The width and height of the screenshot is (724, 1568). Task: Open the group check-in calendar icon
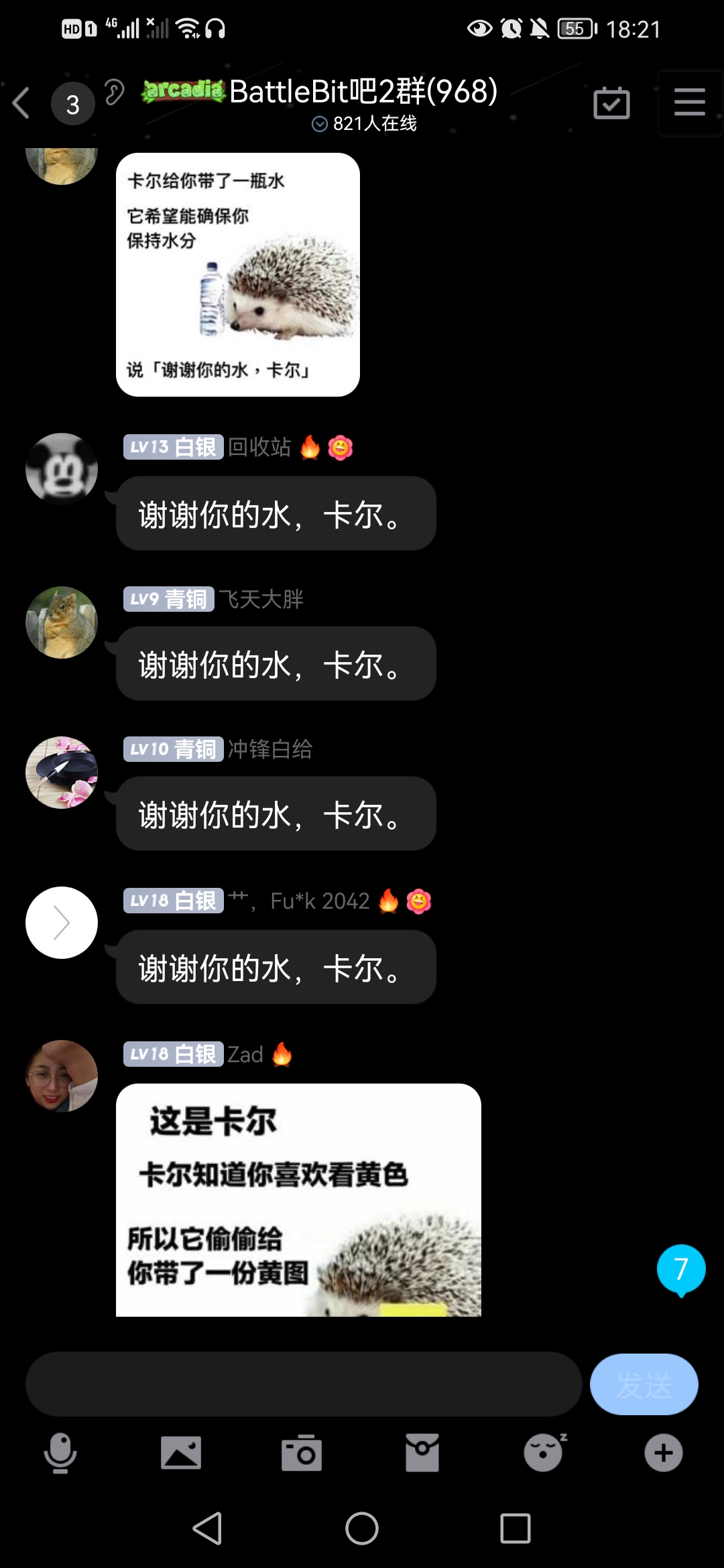pos(611,103)
